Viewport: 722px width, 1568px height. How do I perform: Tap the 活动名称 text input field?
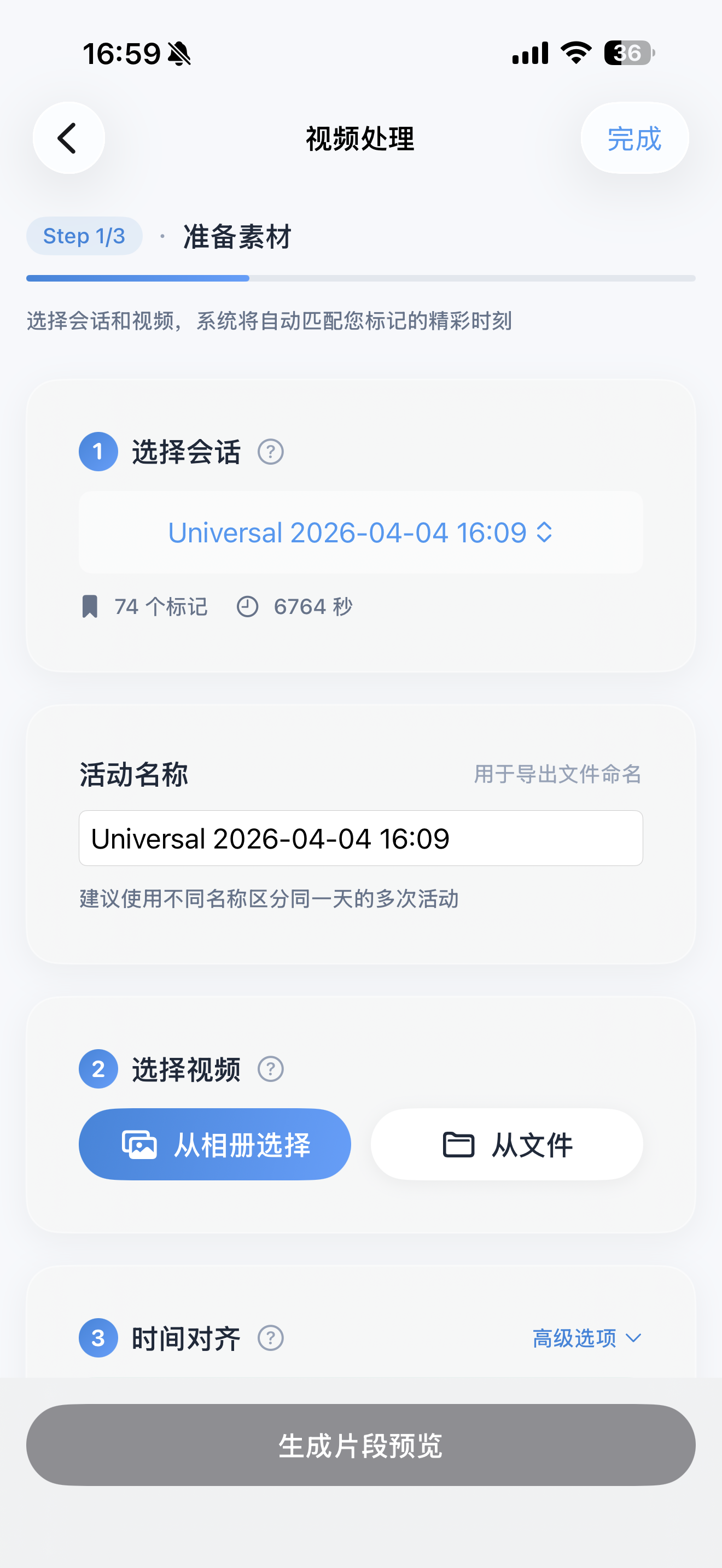click(x=360, y=838)
